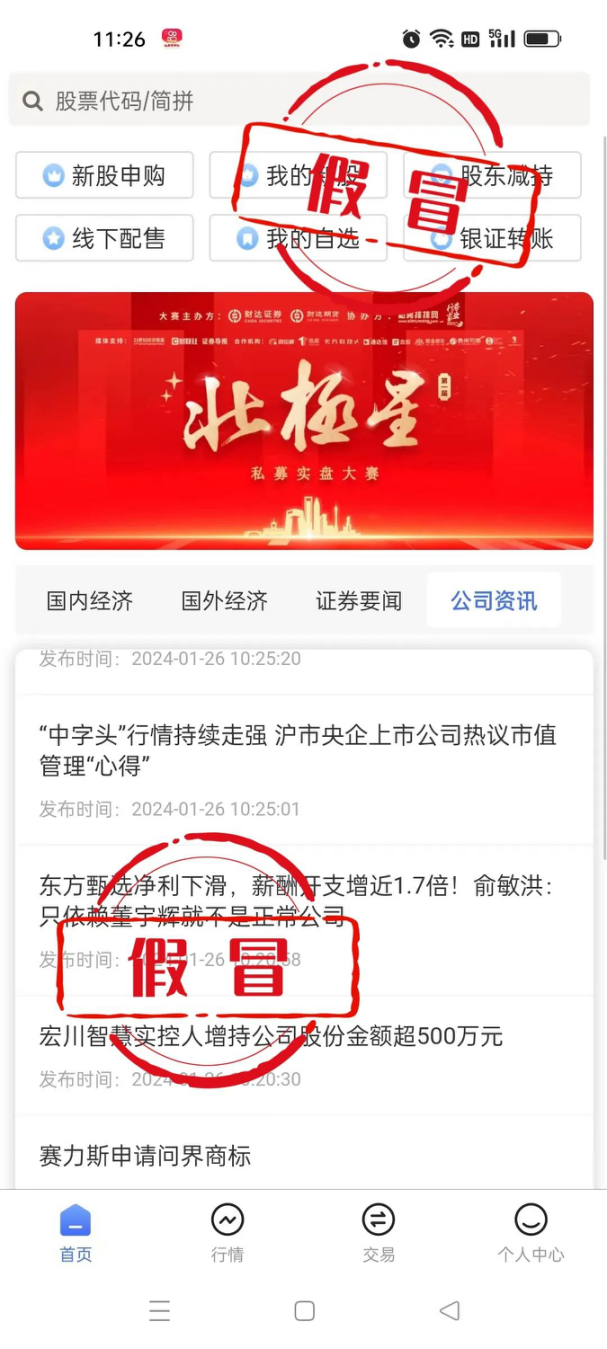Viewport: 607px width, 1349px height.
Task: Select the 证券要闻 tab
Action: (x=358, y=601)
